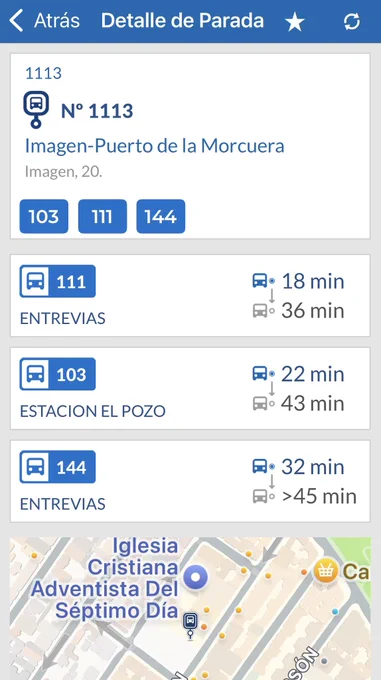Open line 111 arrivals toward Entrevias
Screen dimensions: 381x680
coord(190,296)
